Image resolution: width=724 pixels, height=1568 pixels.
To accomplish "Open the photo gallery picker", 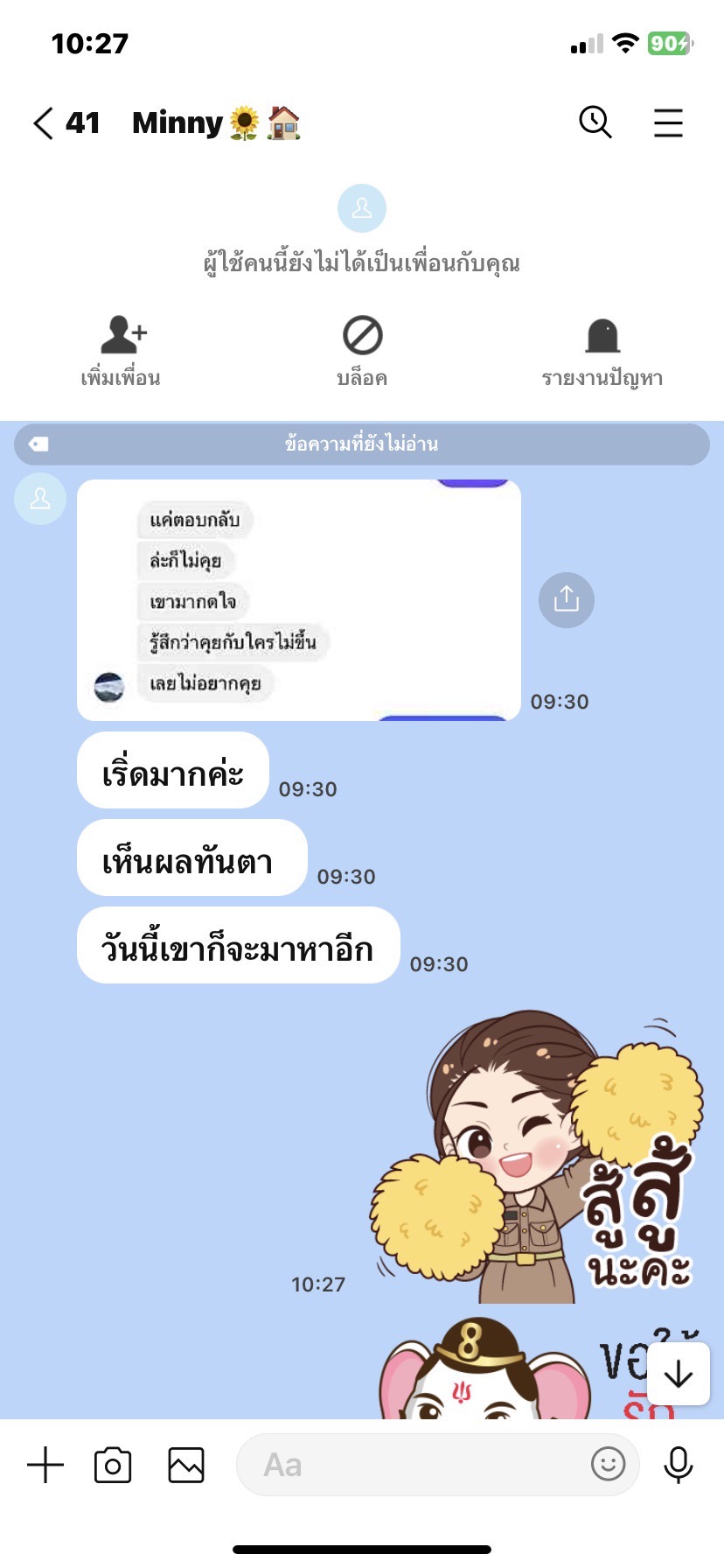I will click(186, 1465).
